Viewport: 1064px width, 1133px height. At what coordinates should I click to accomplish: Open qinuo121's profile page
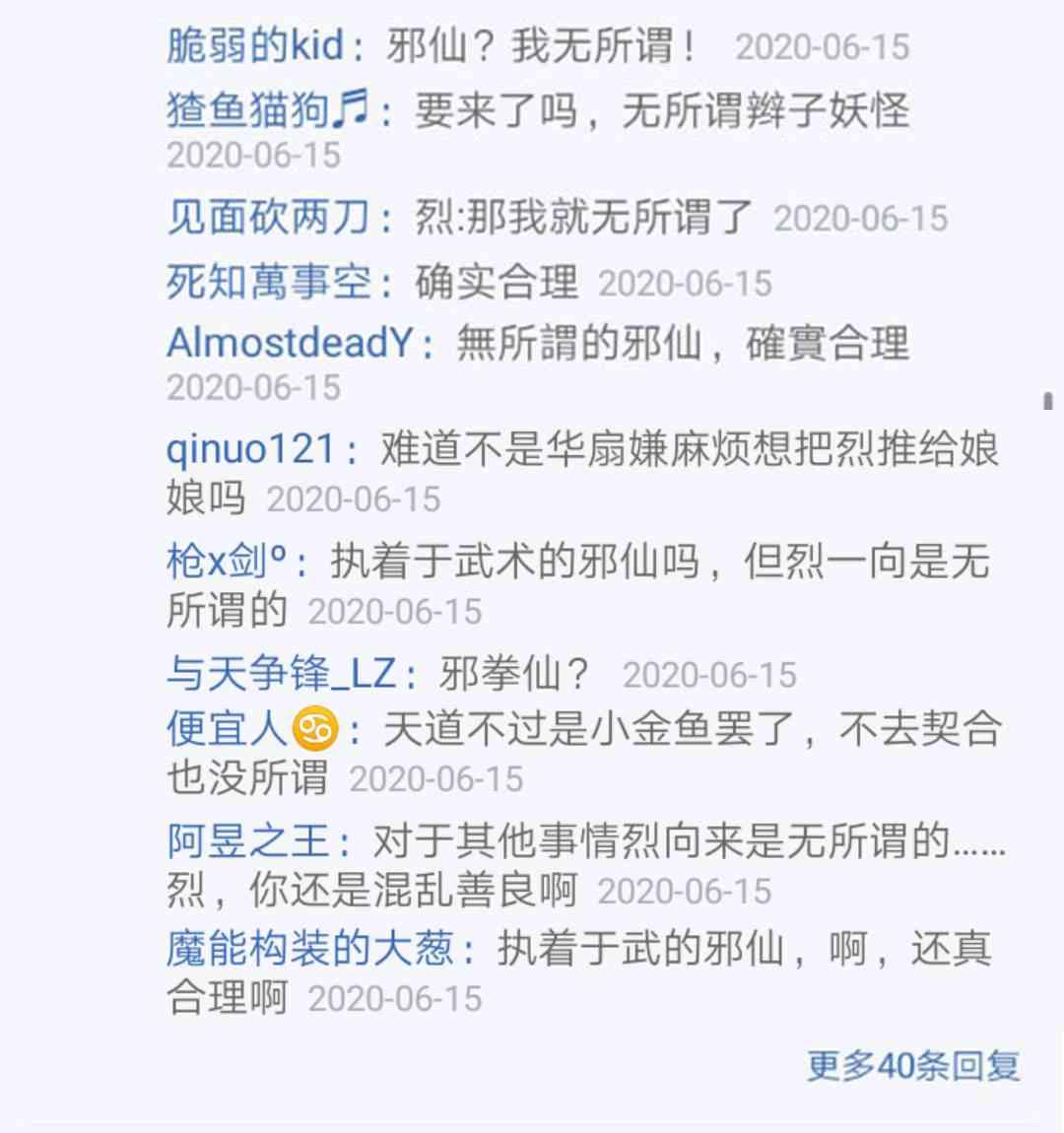point(250,449)
